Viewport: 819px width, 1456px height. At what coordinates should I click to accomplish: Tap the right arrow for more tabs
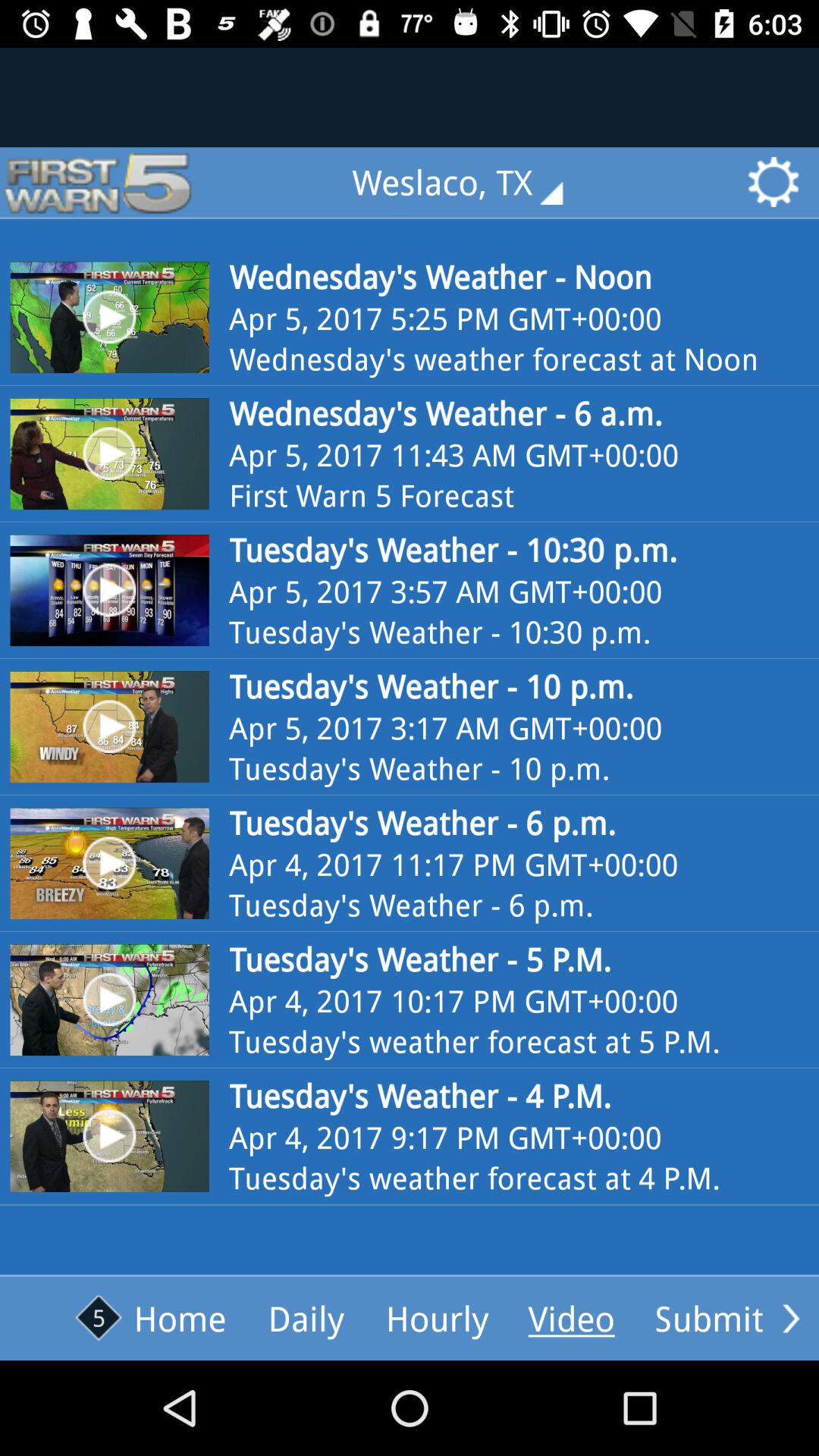point(791,1319)
